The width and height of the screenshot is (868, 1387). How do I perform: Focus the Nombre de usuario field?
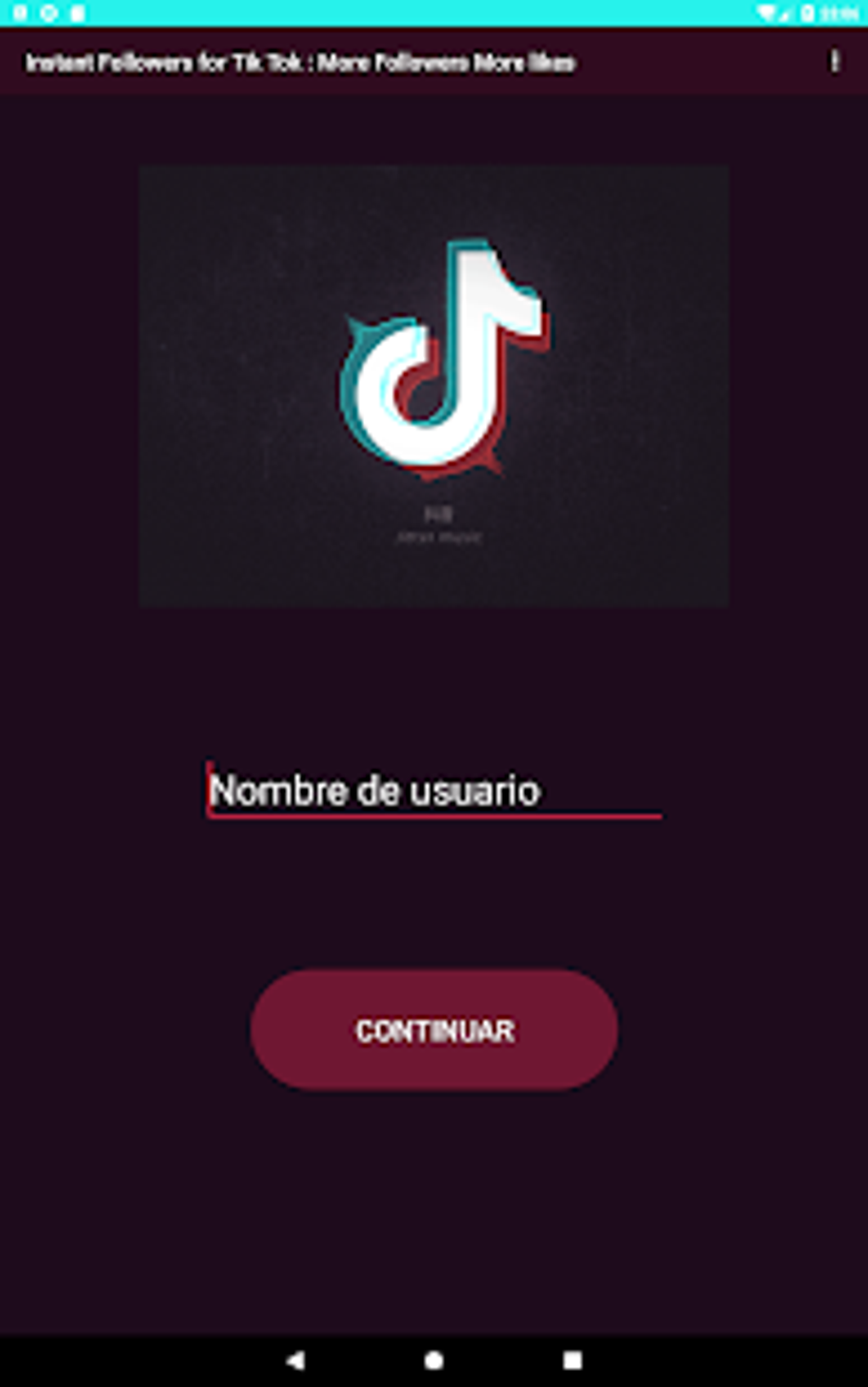point(433,791)
